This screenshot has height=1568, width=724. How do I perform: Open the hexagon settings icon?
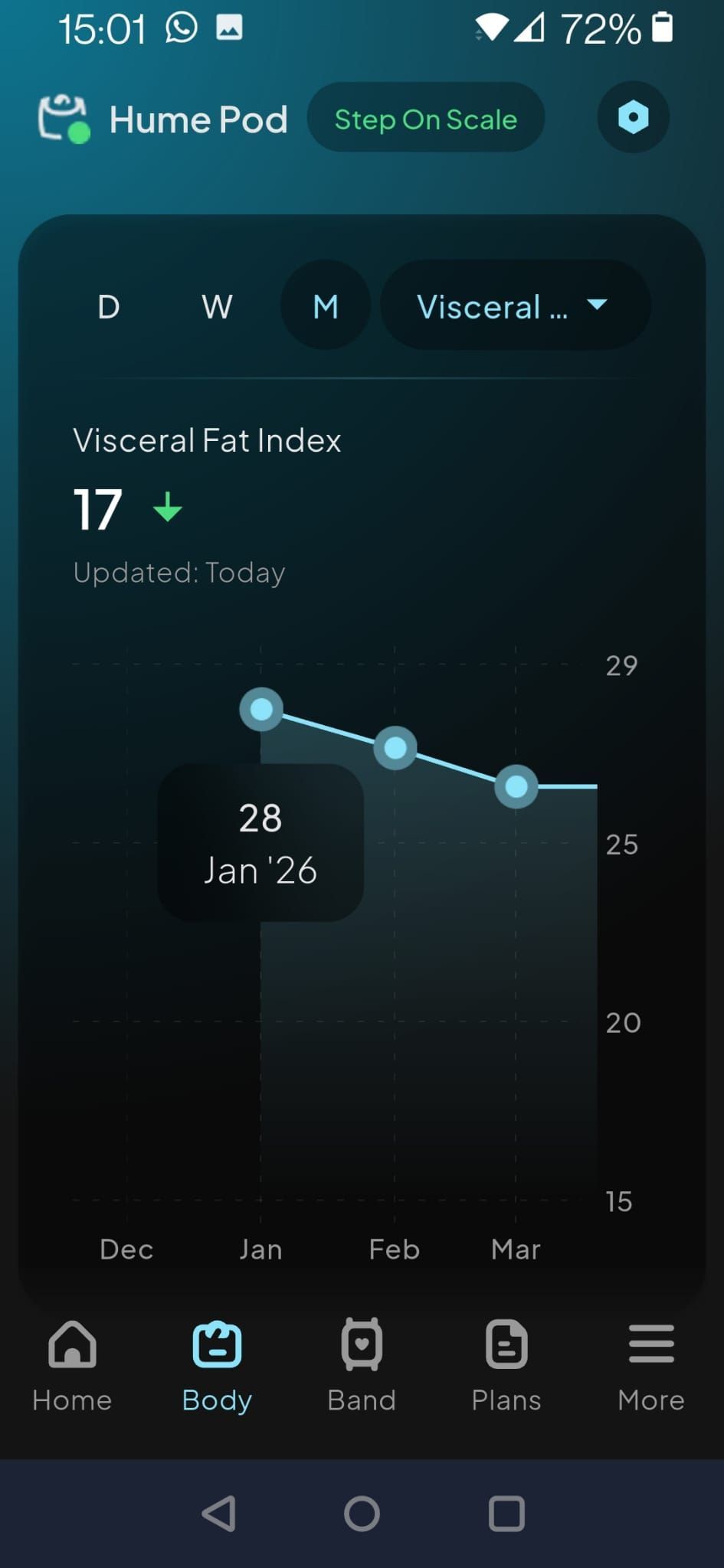633,117
